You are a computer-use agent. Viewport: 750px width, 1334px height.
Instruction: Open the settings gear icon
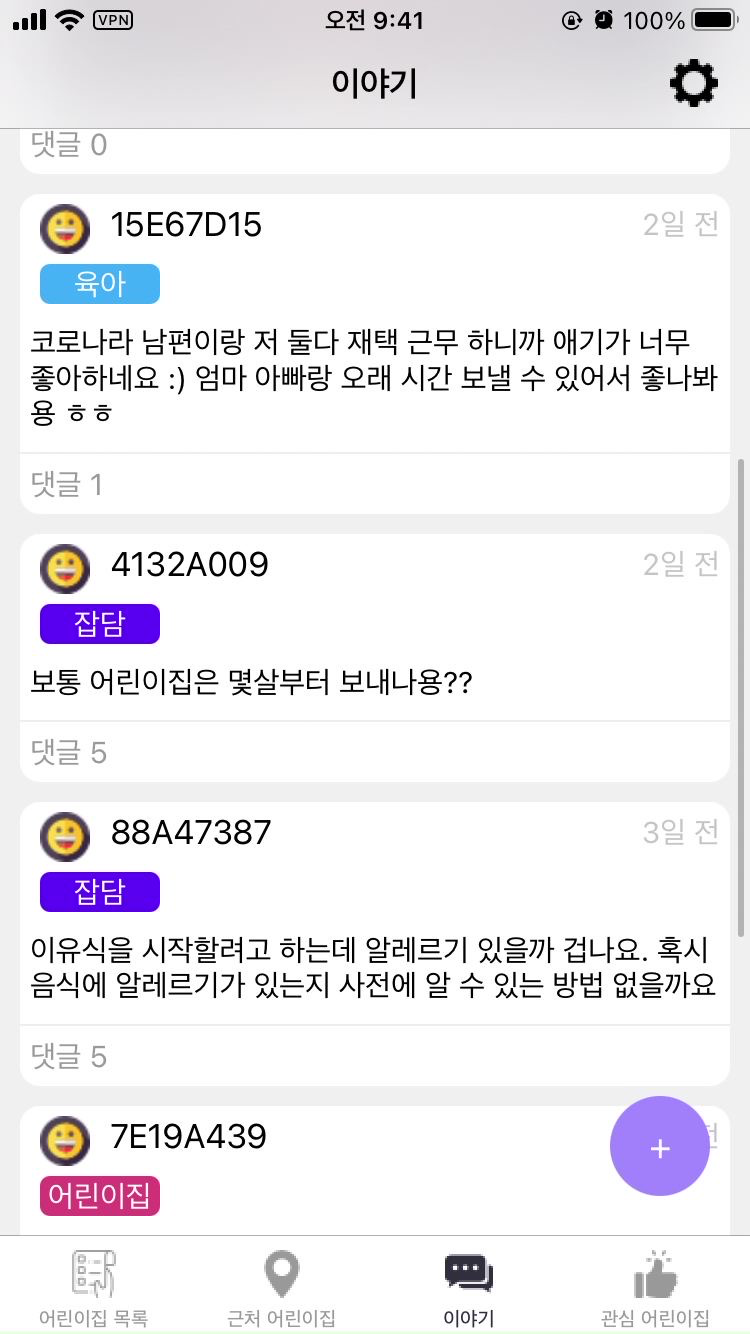[x=694, y=84]
